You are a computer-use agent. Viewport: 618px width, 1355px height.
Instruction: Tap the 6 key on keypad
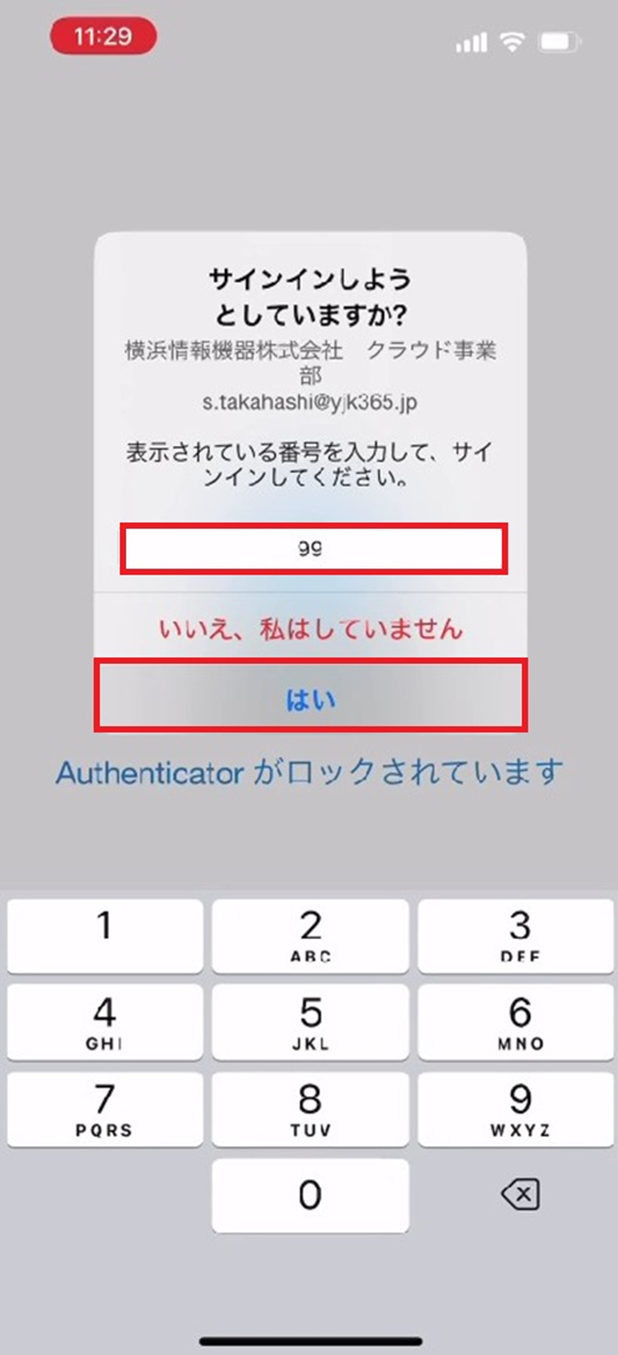click(x=516, y=1023)
